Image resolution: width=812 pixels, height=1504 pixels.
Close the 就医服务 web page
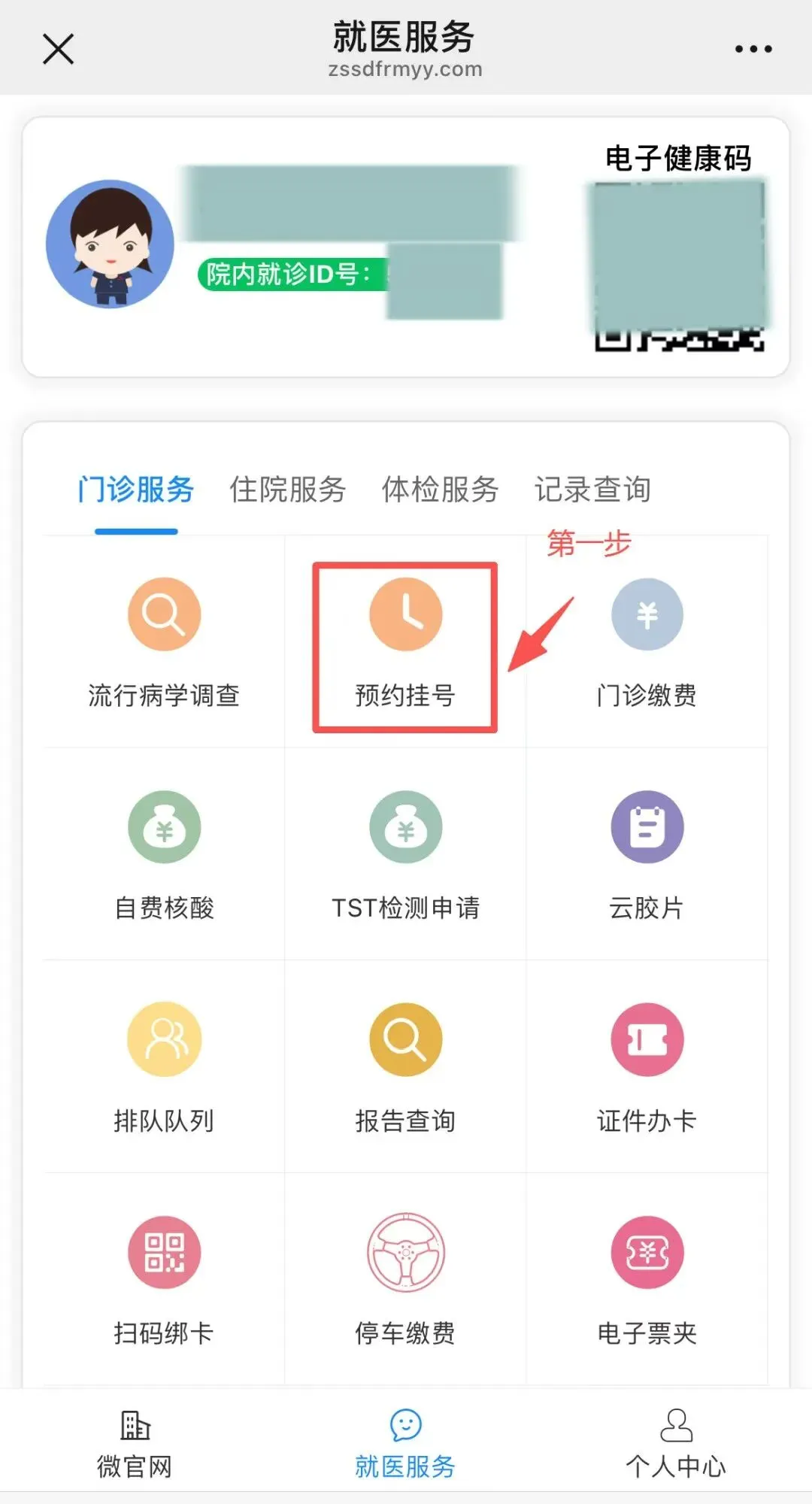click(58, 50)
